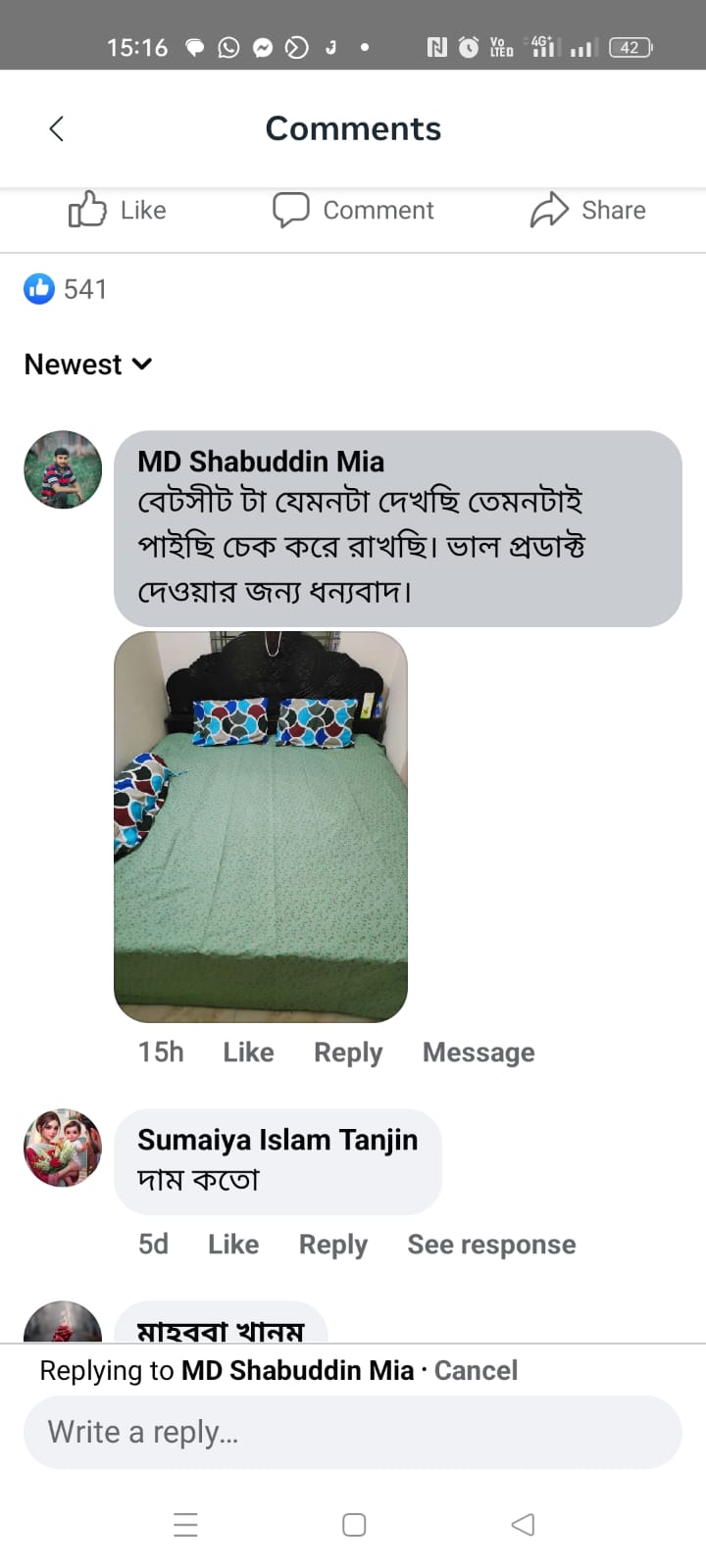
Task: Open Sumaiya Islam Tanjin's profile picture
Action: tap(63, 1148)
